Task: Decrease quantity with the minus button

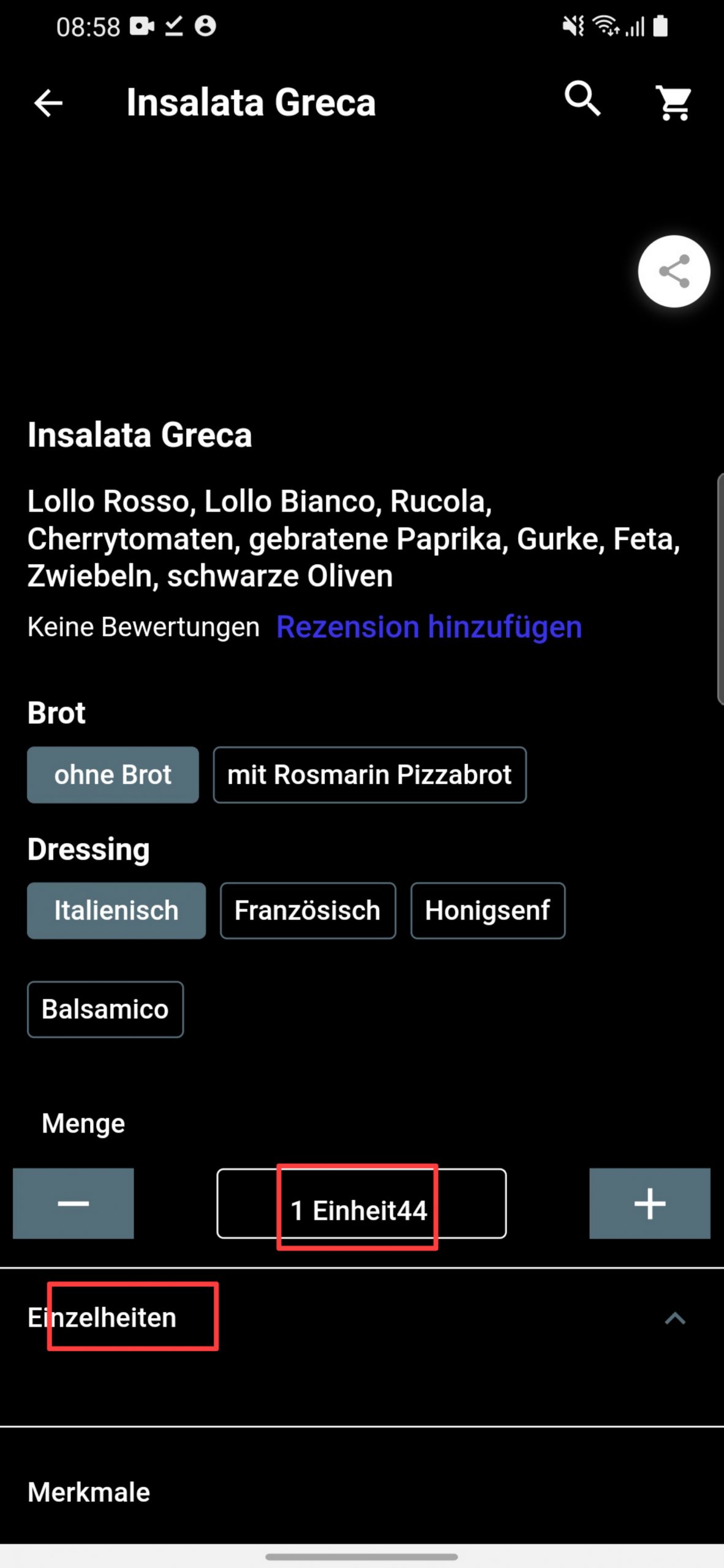Action: click(x=74, y=1204)
